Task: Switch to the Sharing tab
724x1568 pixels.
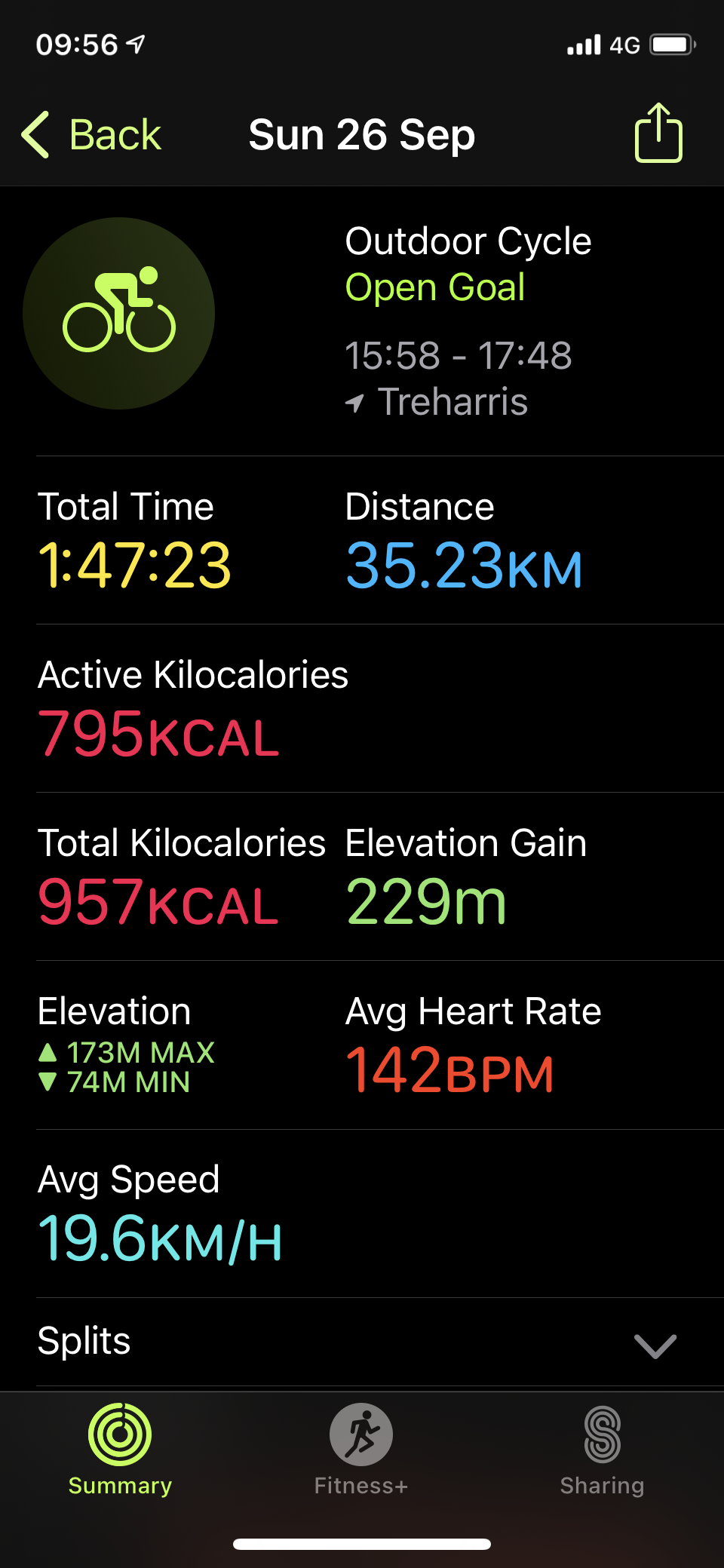Action: tap(602, 1450)
